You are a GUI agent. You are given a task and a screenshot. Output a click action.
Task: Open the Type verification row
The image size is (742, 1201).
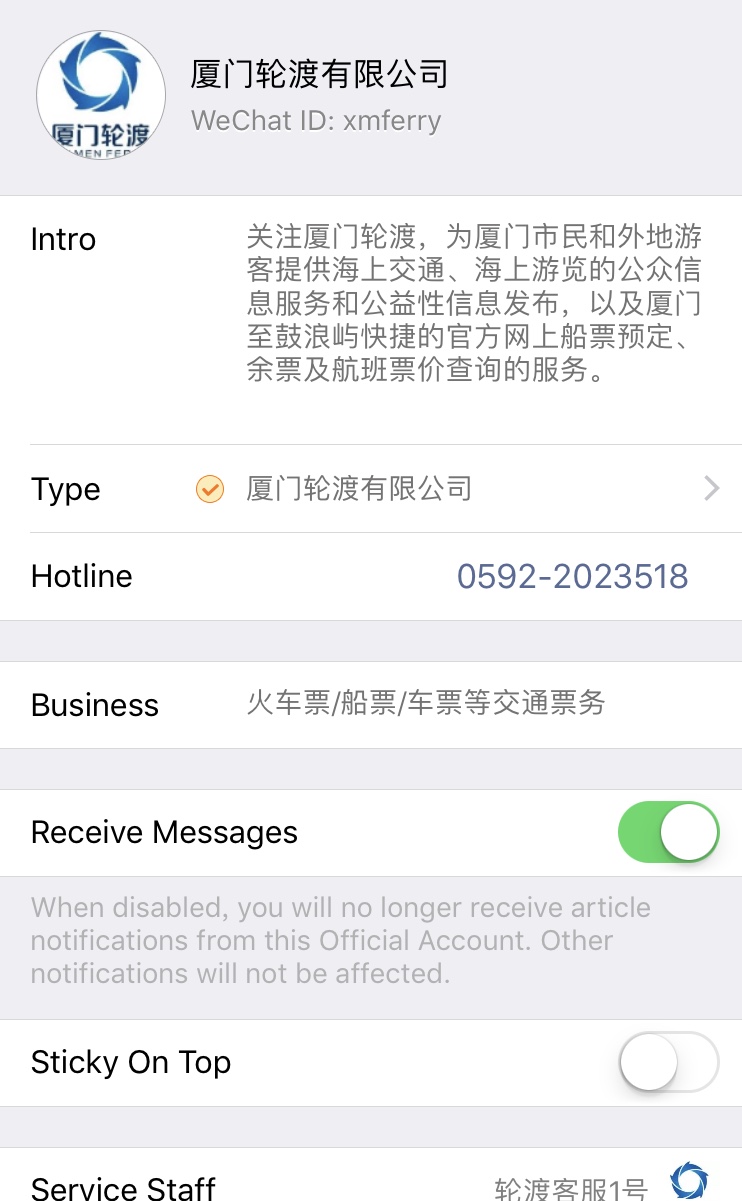click(371, 489)
